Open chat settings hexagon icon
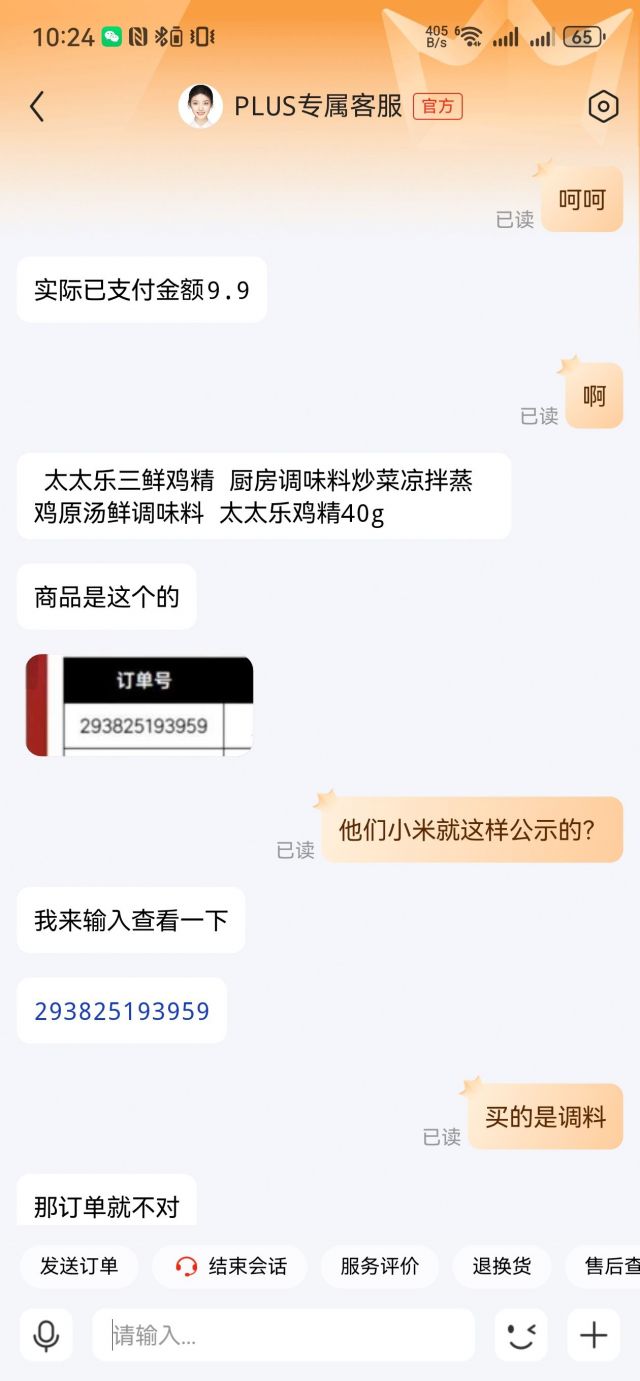The image size is (640, 1381). (x=603, y=107)
